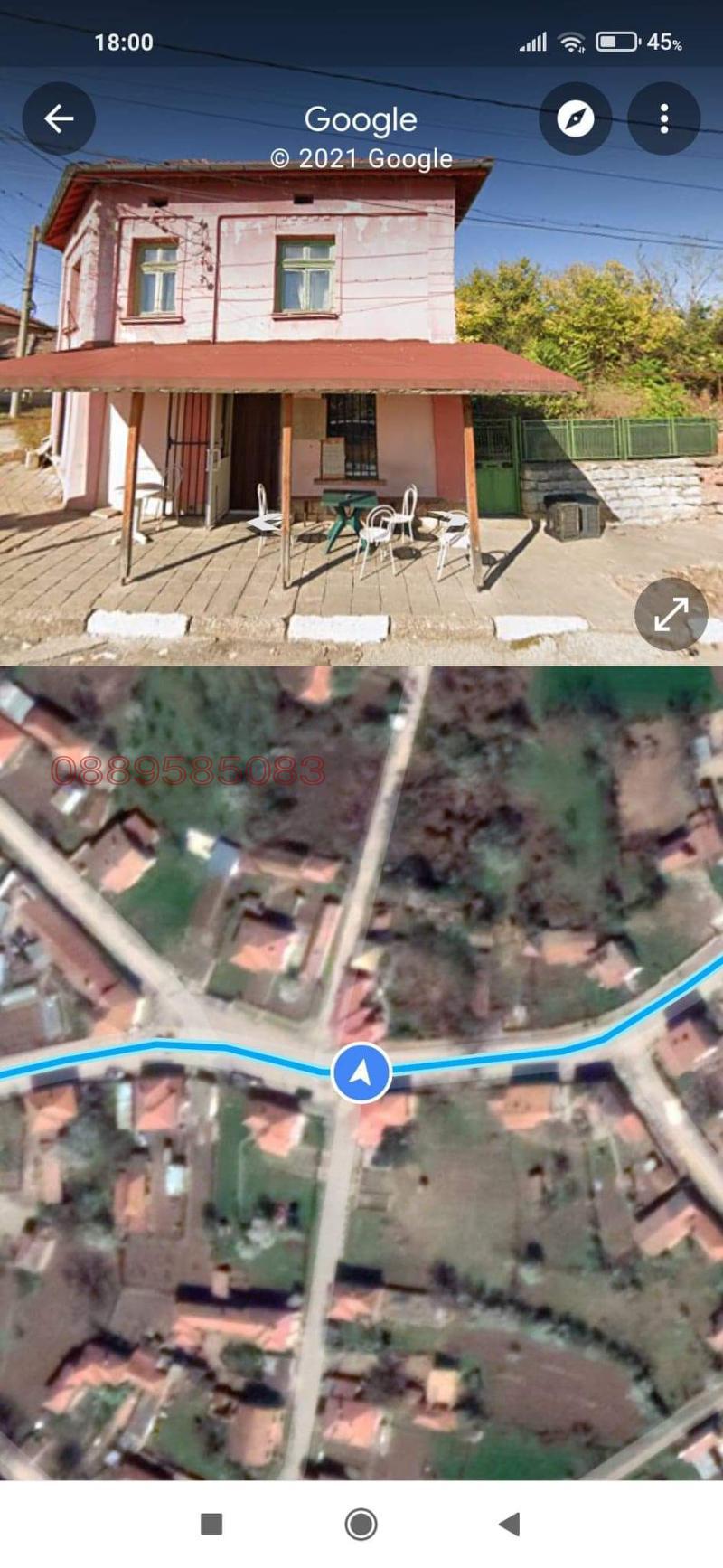Open recent apps with square button
723x1568 pixels.
pos(211,1524)
